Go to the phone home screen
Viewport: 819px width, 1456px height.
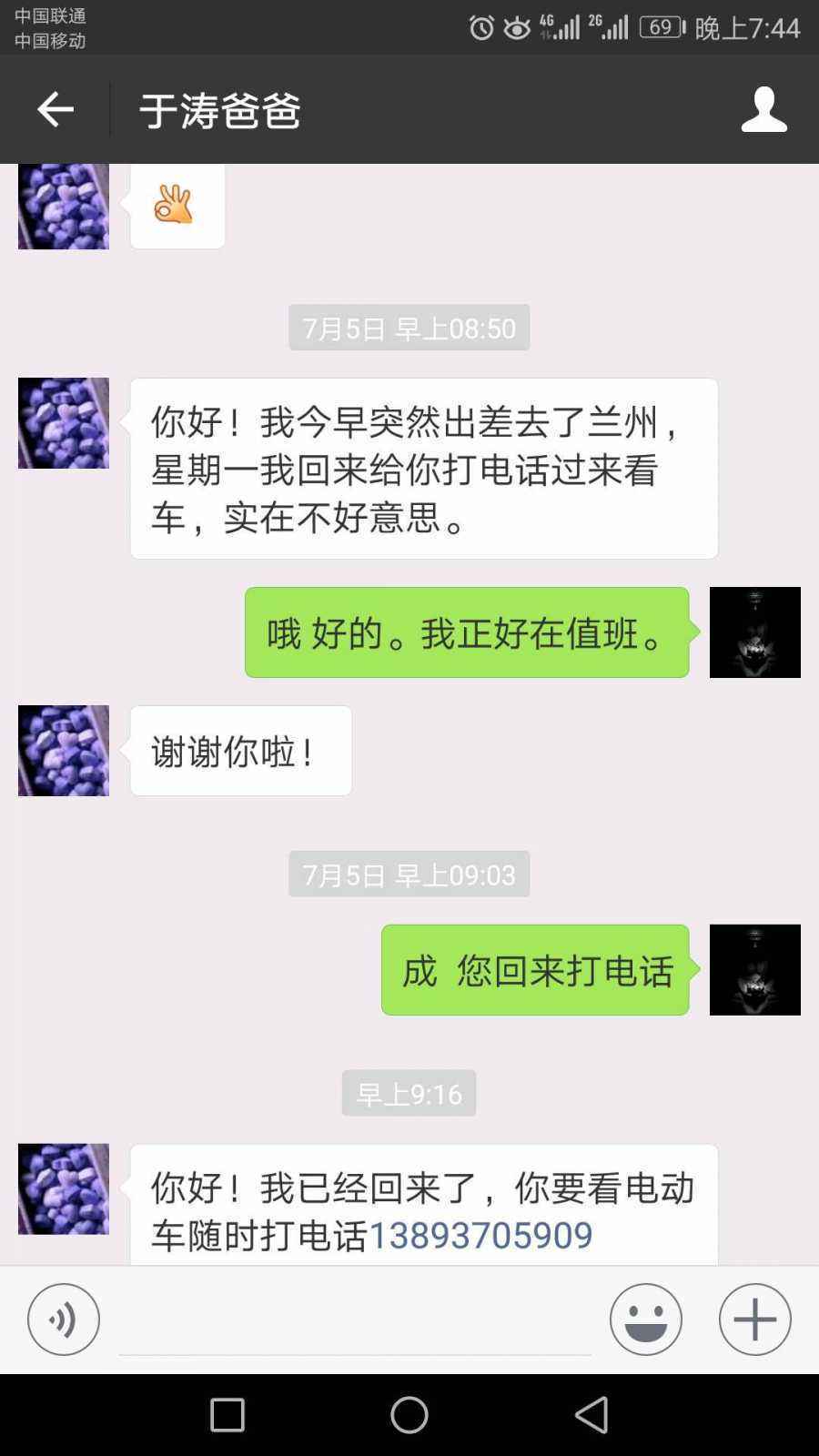coord(409,1415)
